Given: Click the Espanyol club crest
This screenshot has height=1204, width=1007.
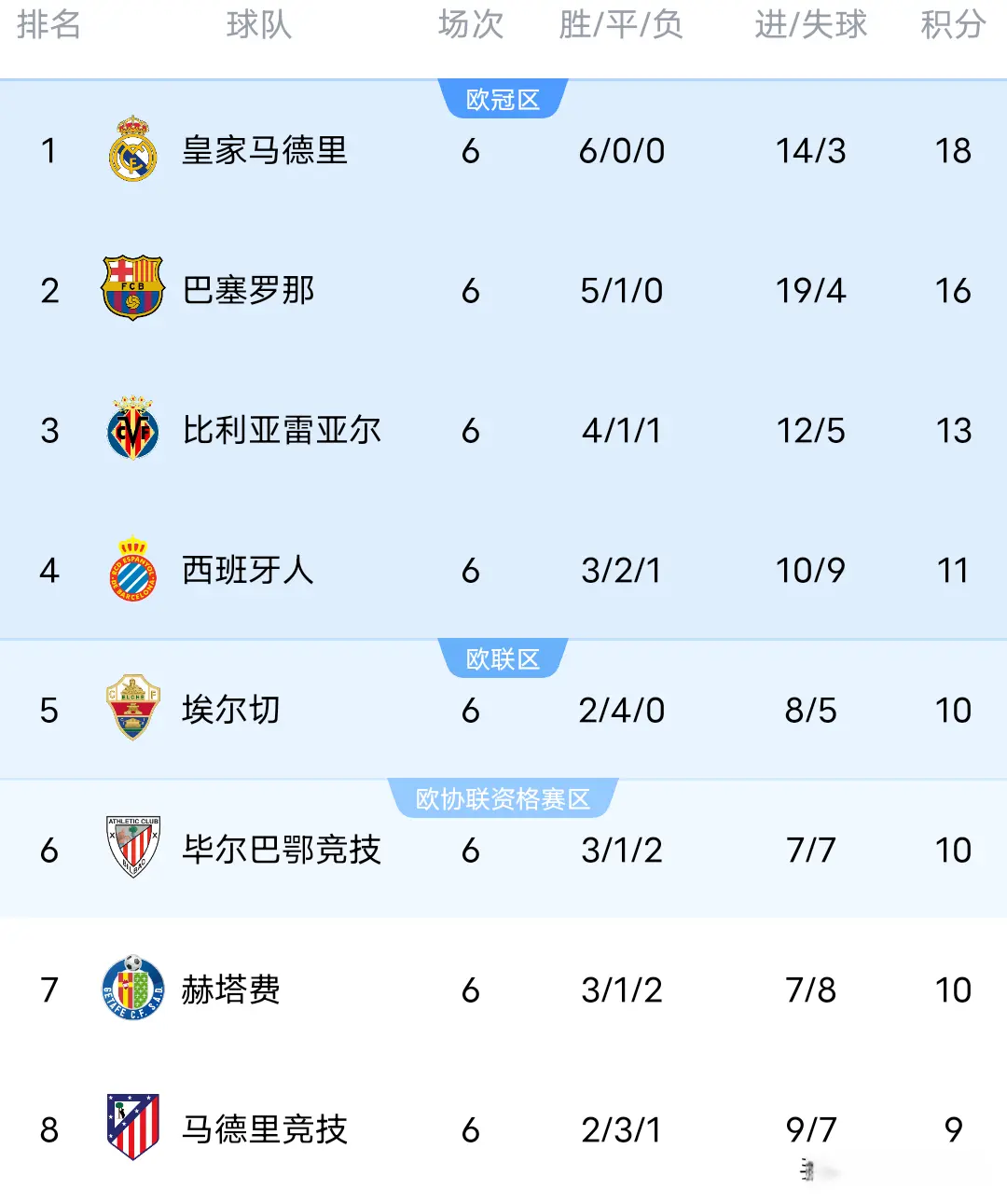Looking at the screenshot, I should click(131, 571).
